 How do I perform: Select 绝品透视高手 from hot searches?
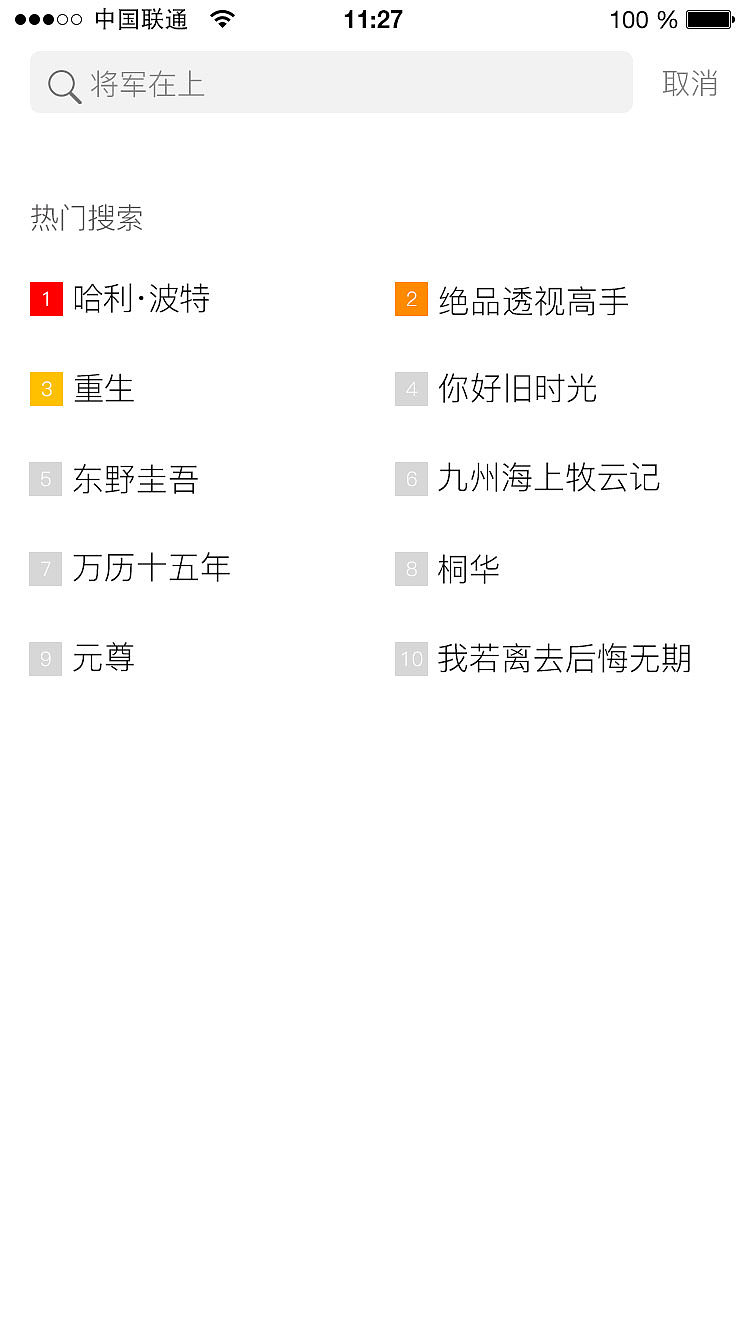point(532,298)
